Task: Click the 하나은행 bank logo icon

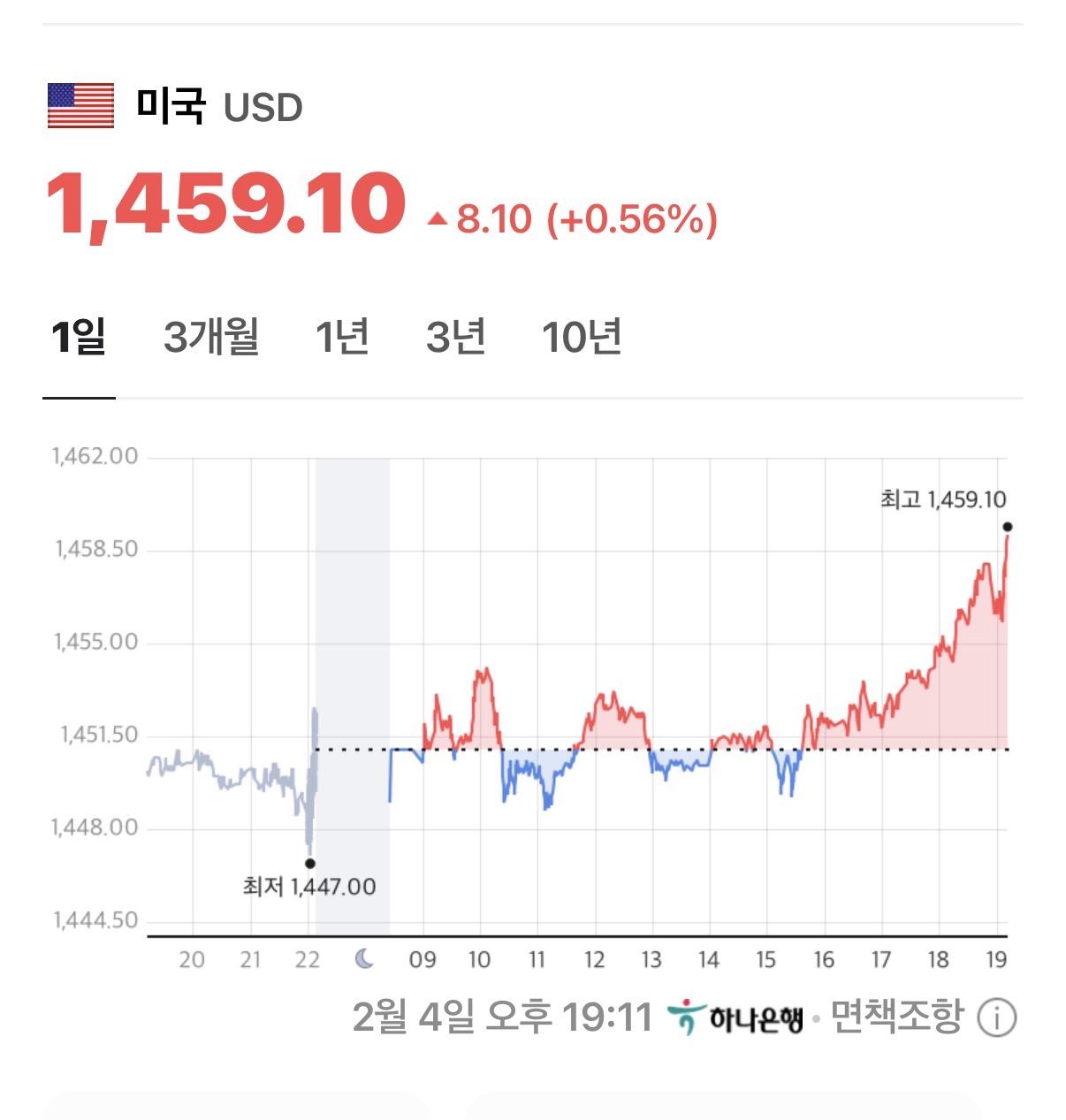Action: 687,1018
